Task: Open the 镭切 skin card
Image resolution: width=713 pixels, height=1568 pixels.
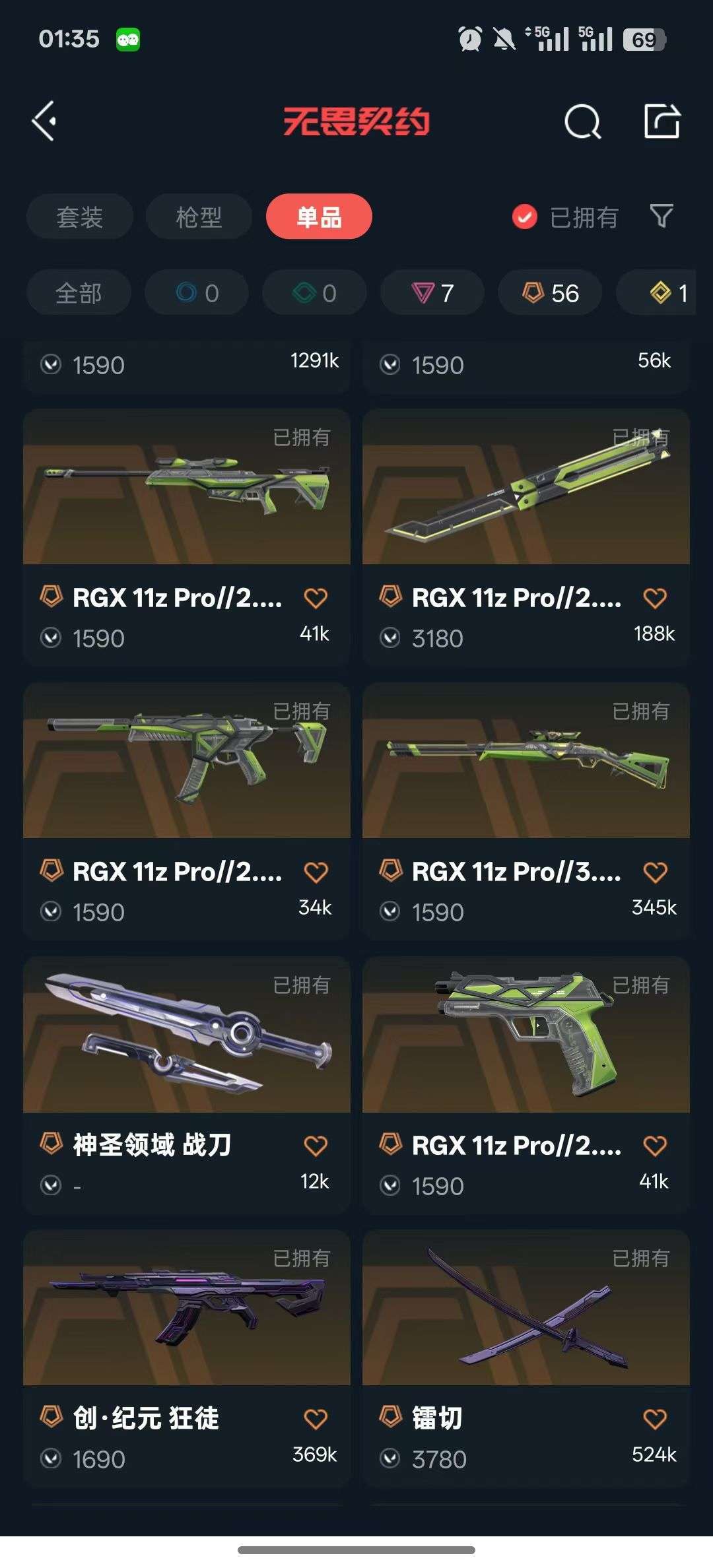Action: (x=526, y=1358)
